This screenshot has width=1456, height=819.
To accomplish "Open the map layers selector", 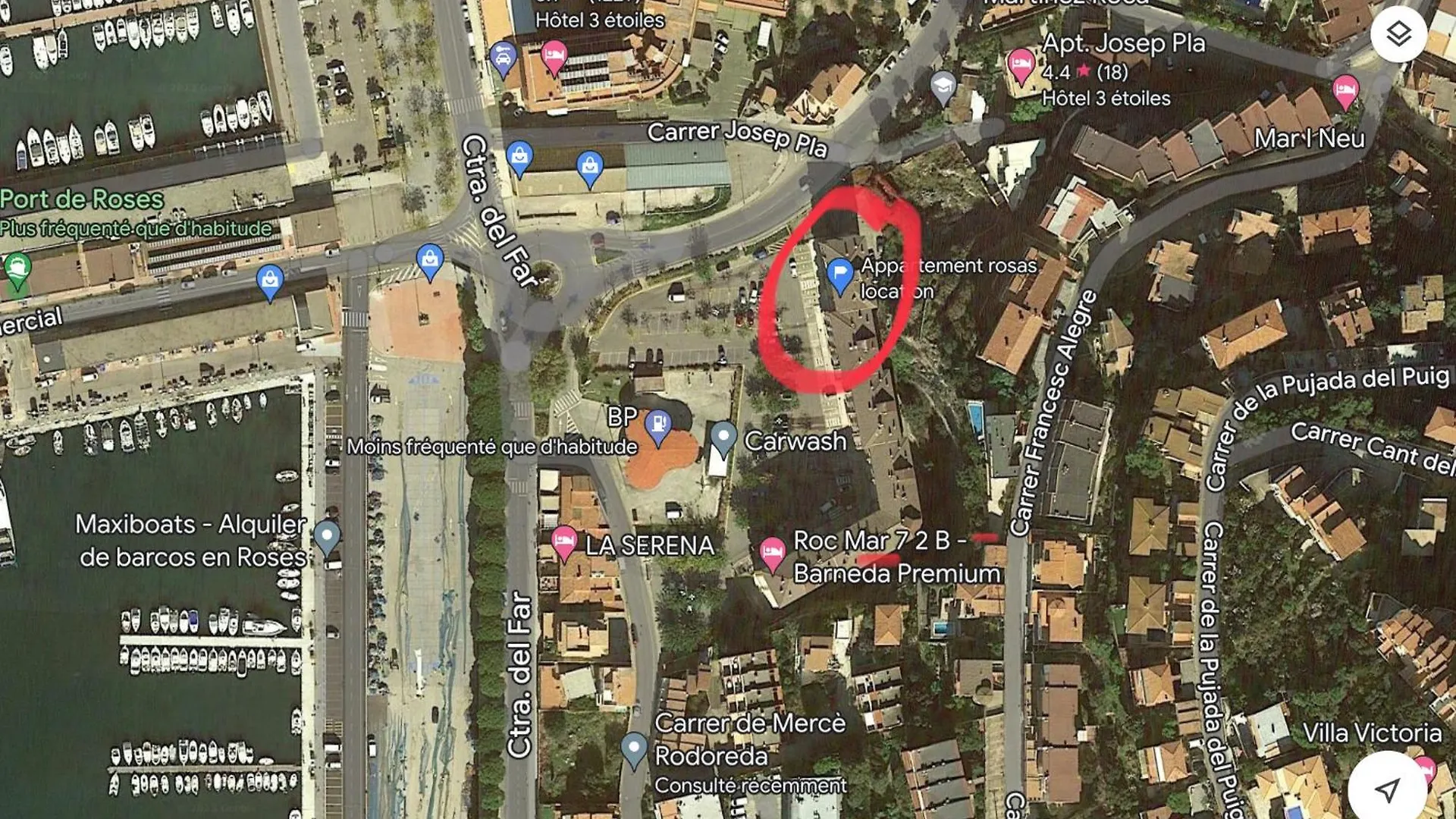I will coord(1398,34).
